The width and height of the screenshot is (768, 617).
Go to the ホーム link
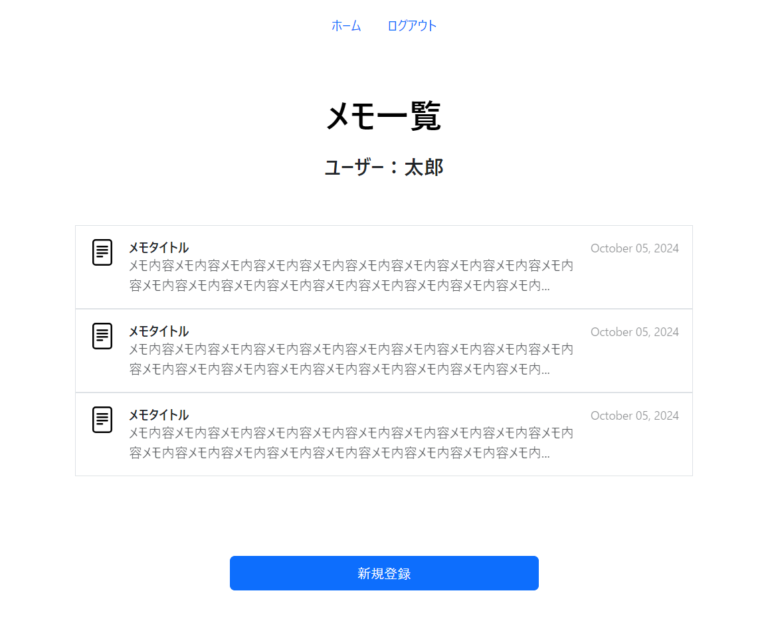(x=346, y=26)
